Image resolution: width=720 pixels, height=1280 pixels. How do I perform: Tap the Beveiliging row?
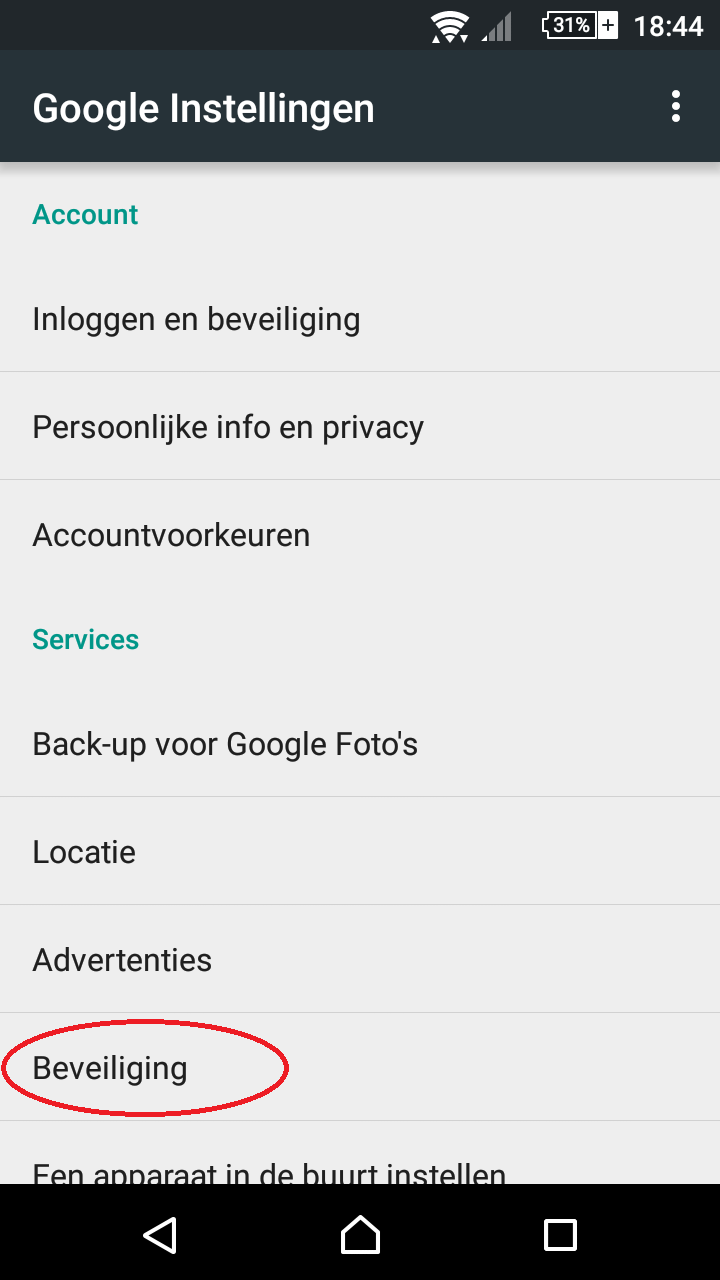click(360, 1068)
